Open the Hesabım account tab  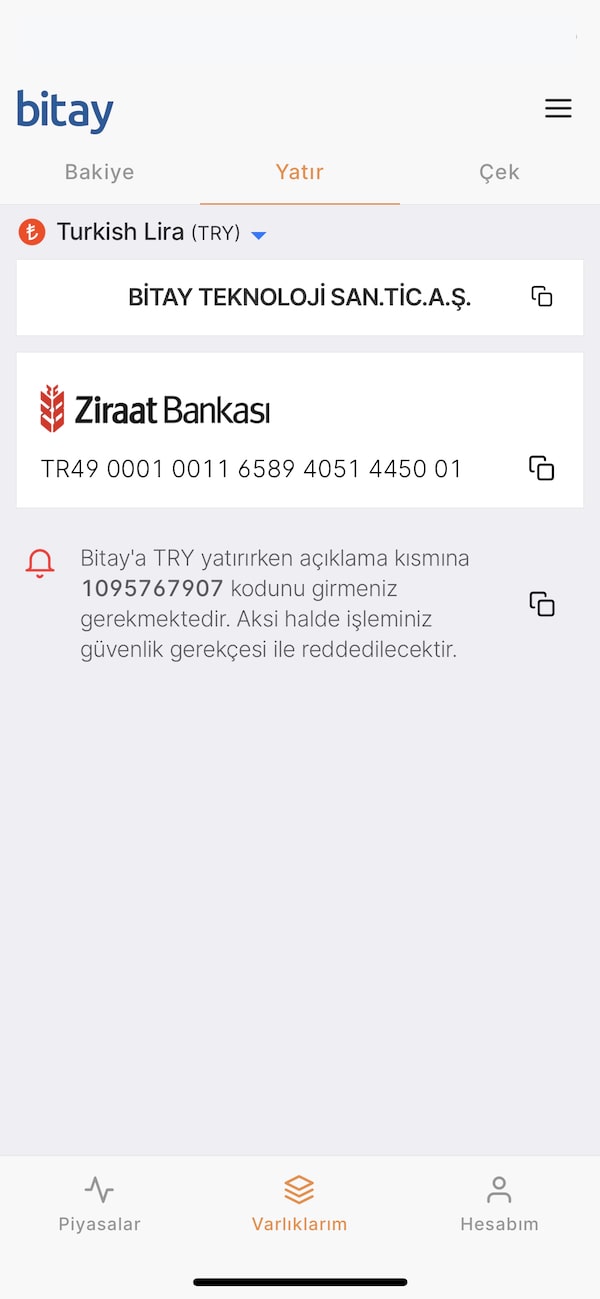point(499,1204)
